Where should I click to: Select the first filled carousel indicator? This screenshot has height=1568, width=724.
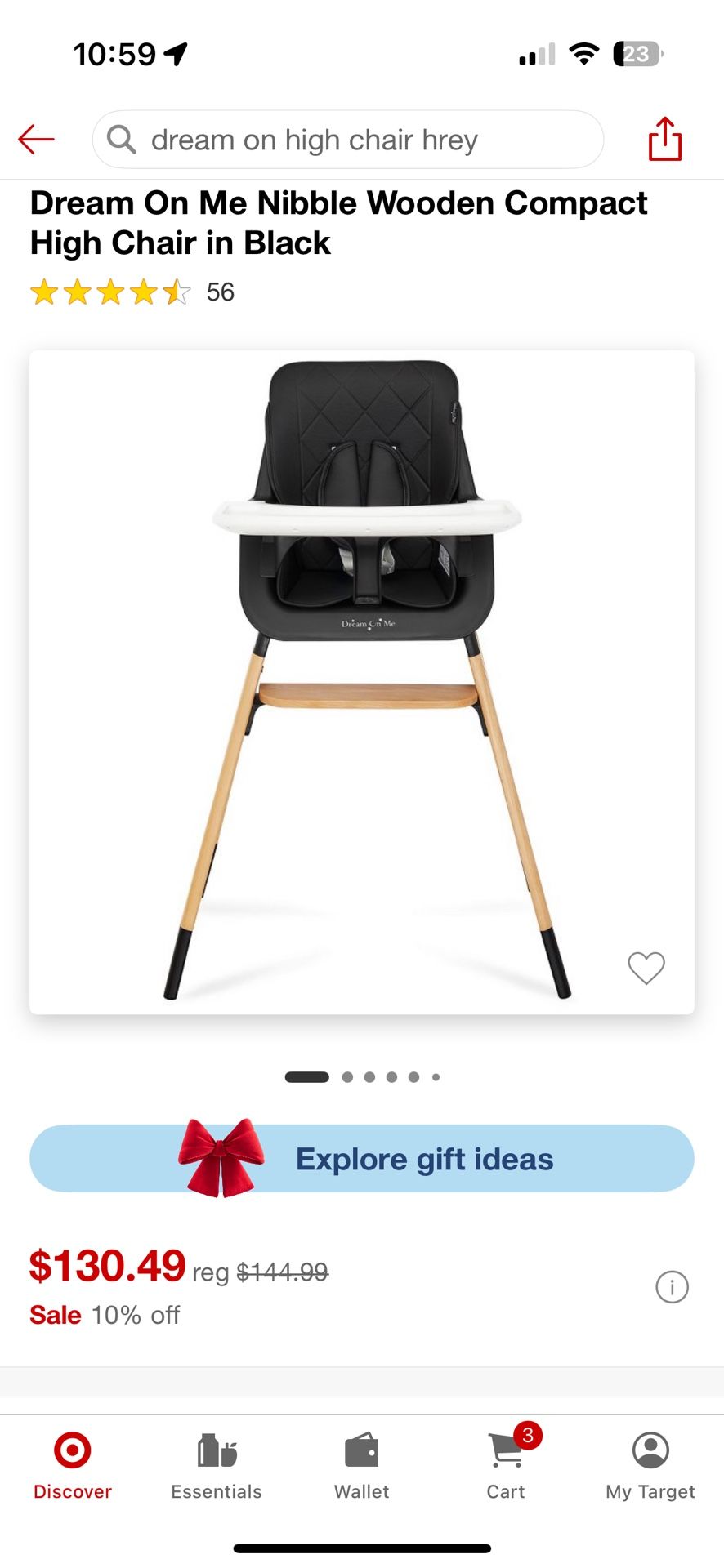point(306,1076)
